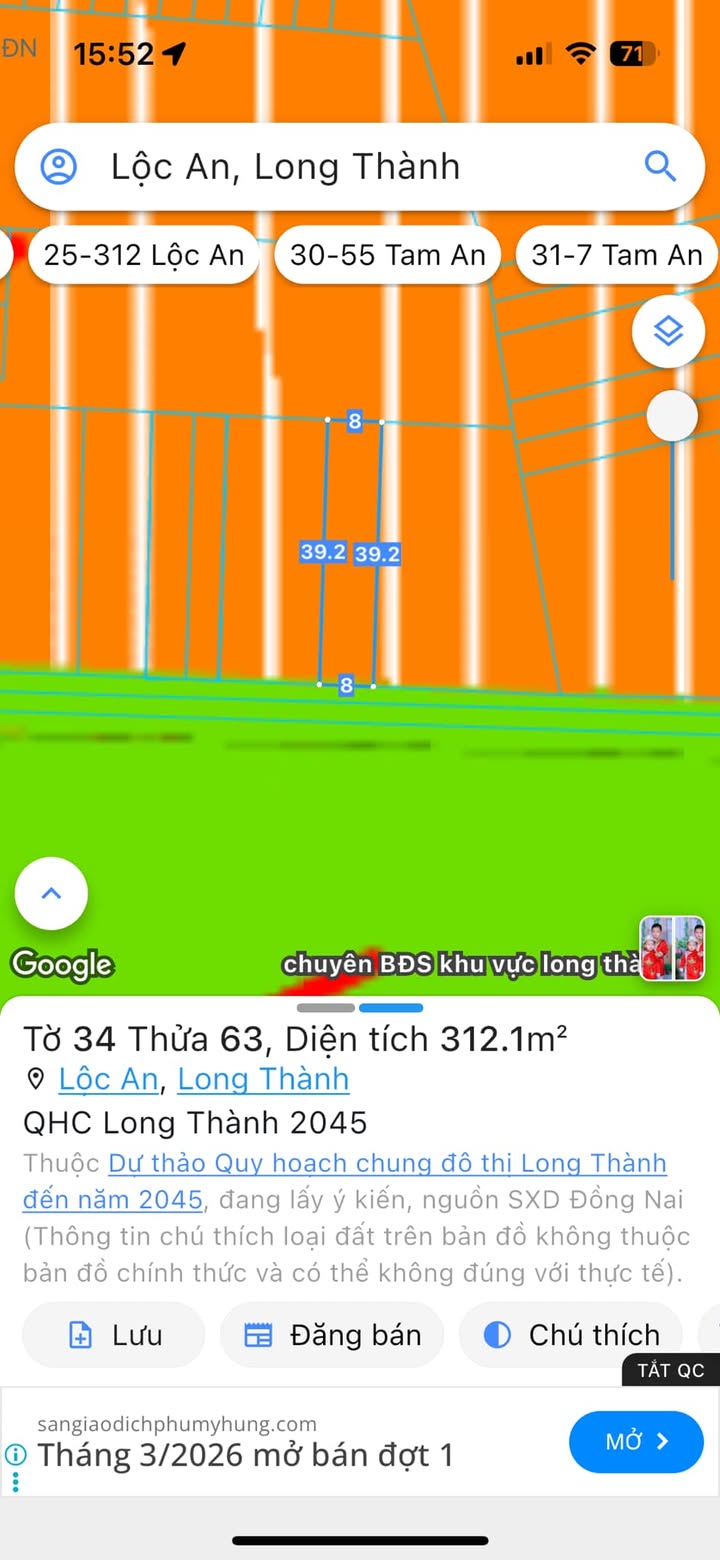Viewport: 720px width, 1560px height.
Task: Open the profile account icon
Action: [x=59, y=166]
